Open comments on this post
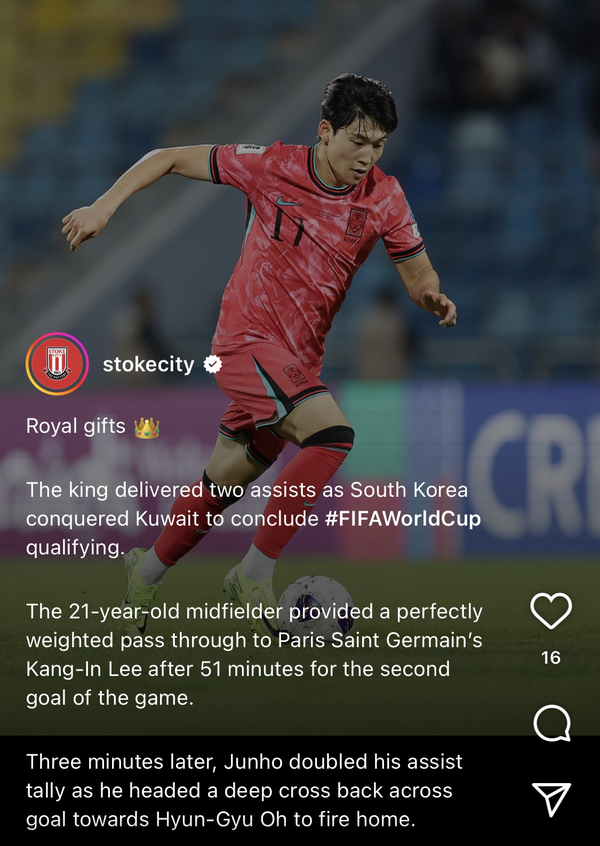This screenshot has height=846, width=600. [551, 723]
